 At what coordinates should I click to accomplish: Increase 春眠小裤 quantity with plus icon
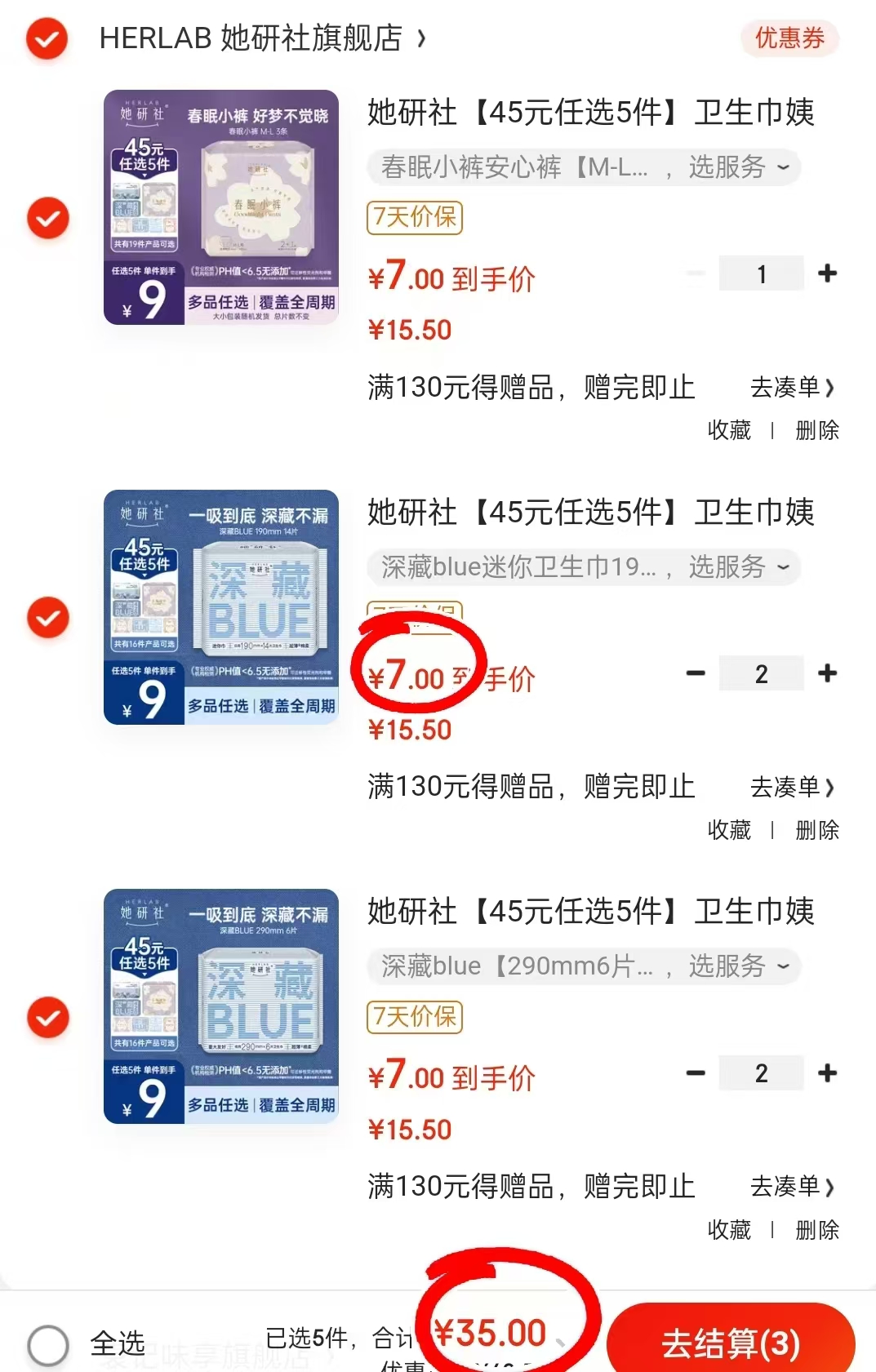point(828,273)
